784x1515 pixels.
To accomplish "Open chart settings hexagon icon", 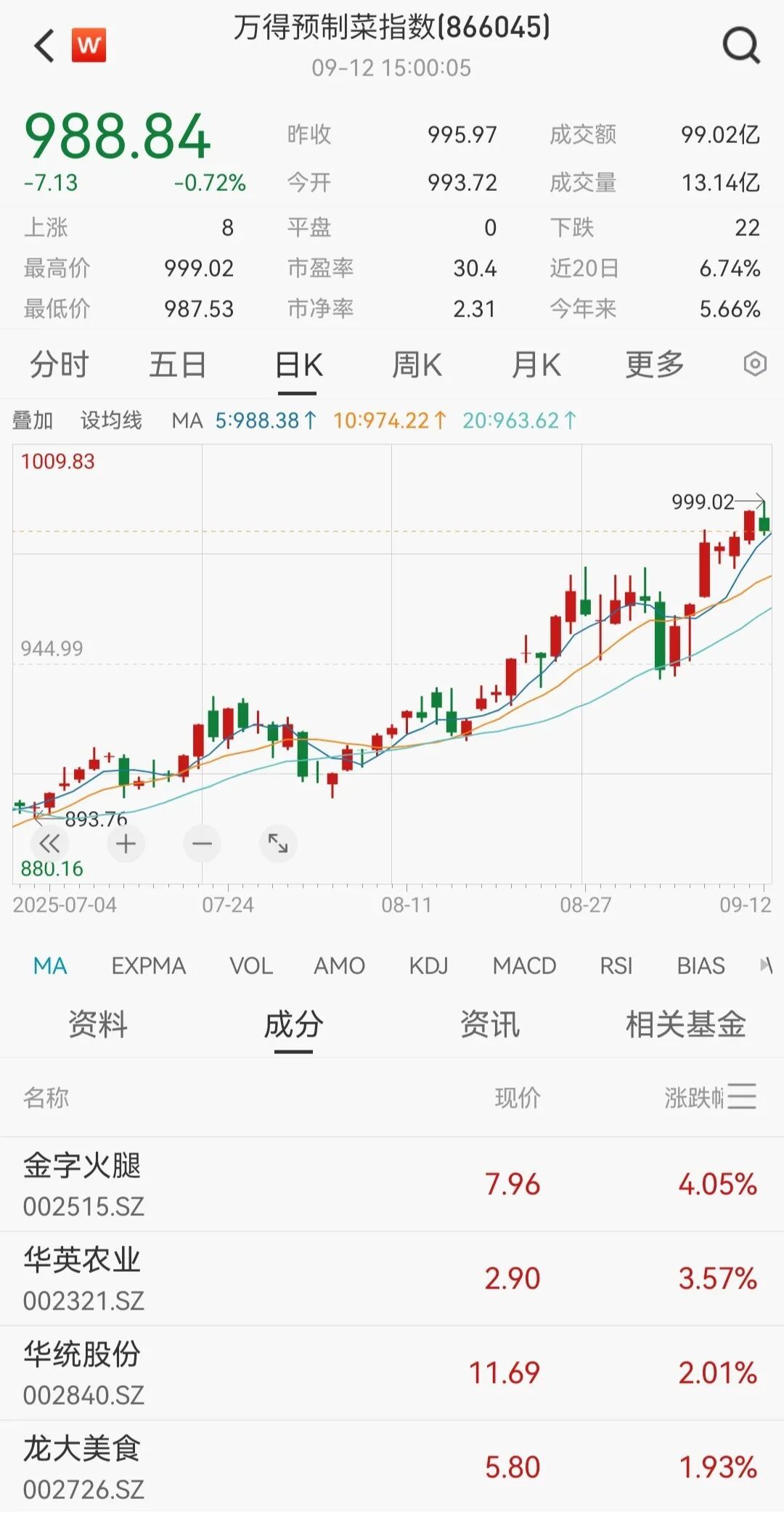I will [755, 364].
